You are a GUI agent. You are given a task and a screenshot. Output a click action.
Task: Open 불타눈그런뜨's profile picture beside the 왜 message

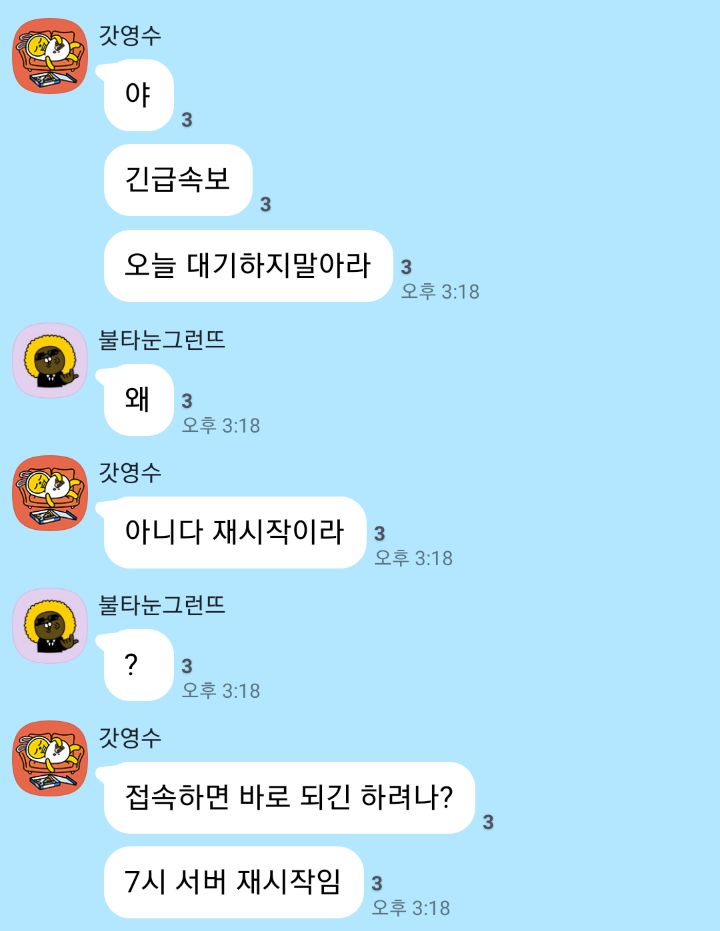click(50, 361)
